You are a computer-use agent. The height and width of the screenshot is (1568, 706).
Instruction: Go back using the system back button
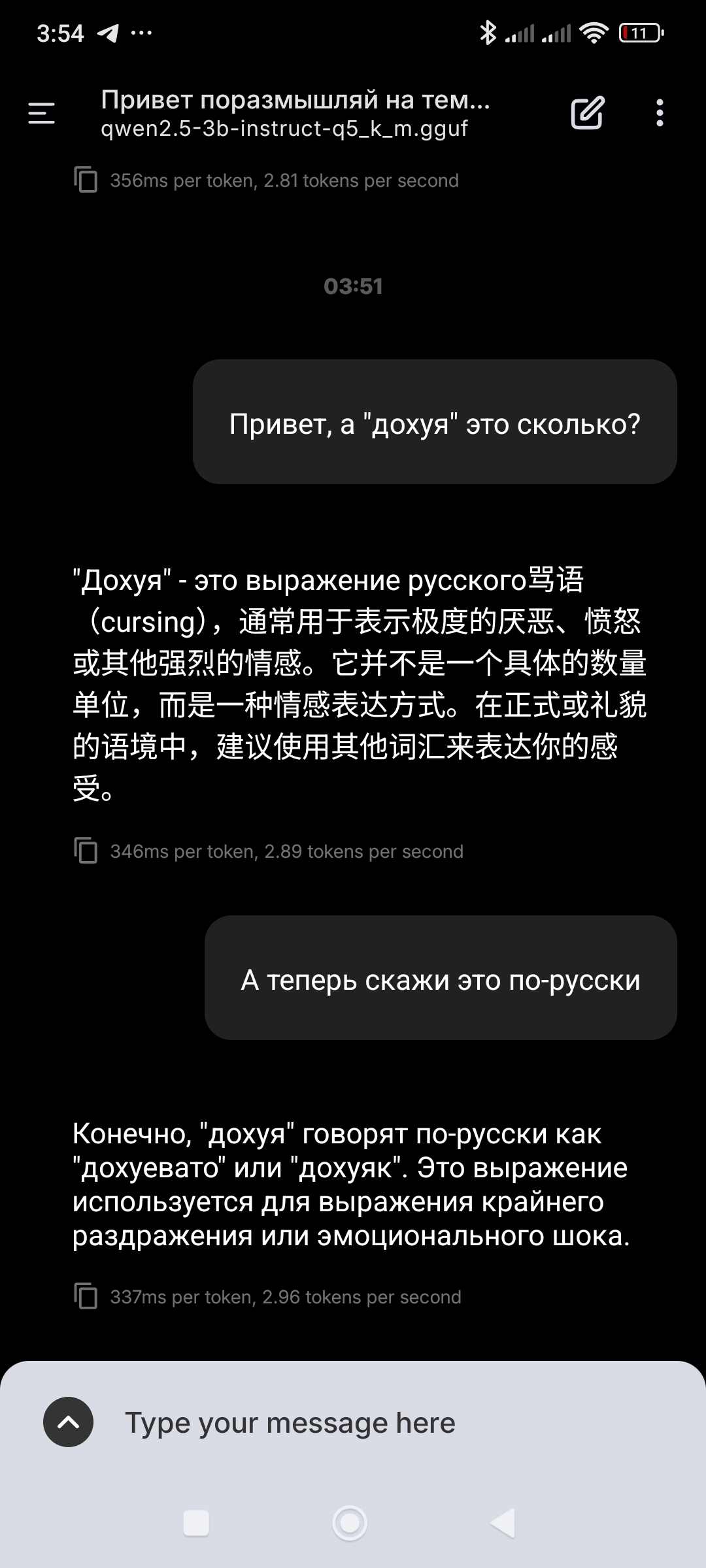[503, 1523]
